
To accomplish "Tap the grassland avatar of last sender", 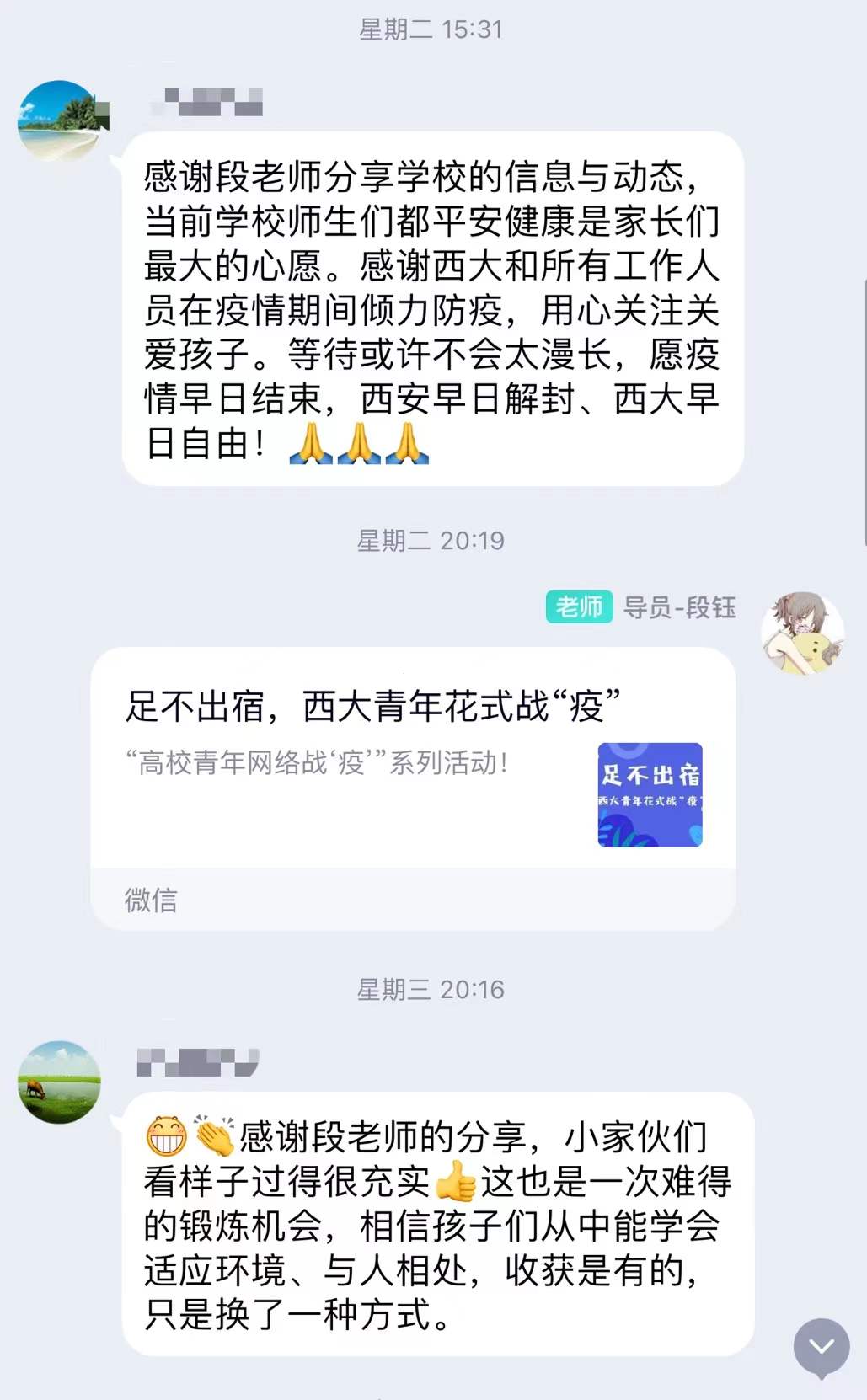I will coord(60,1082).
